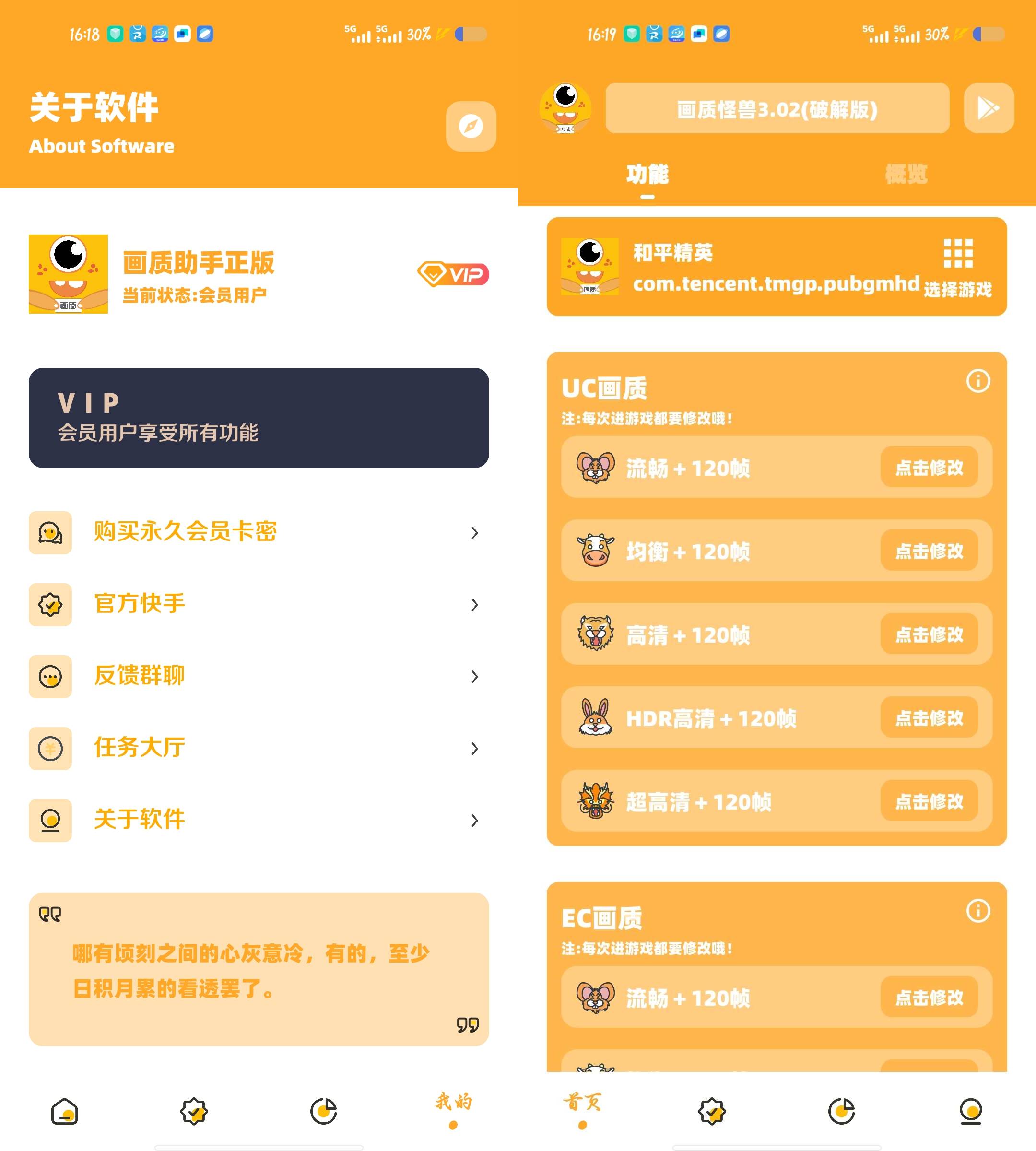
Task: Open 购买永久会员卡密 row
Action: [259, 532]
